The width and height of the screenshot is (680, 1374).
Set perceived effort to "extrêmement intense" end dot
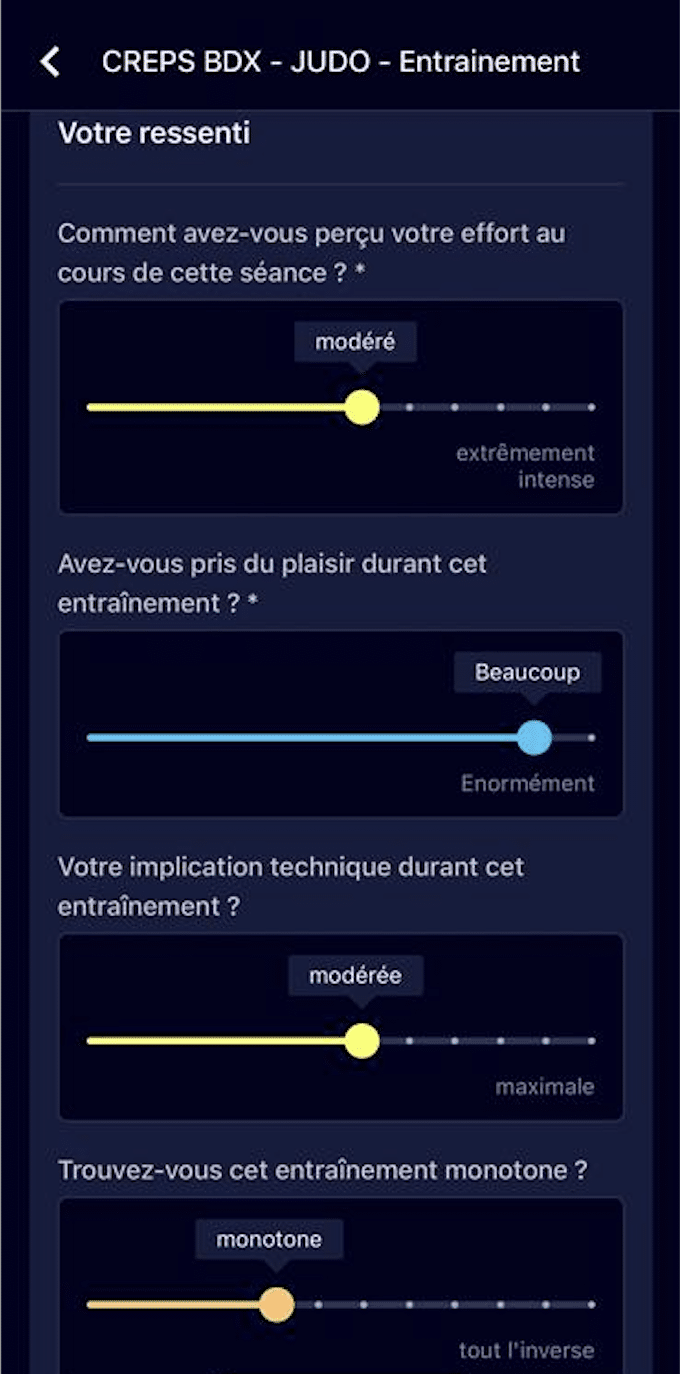[592, 407]
